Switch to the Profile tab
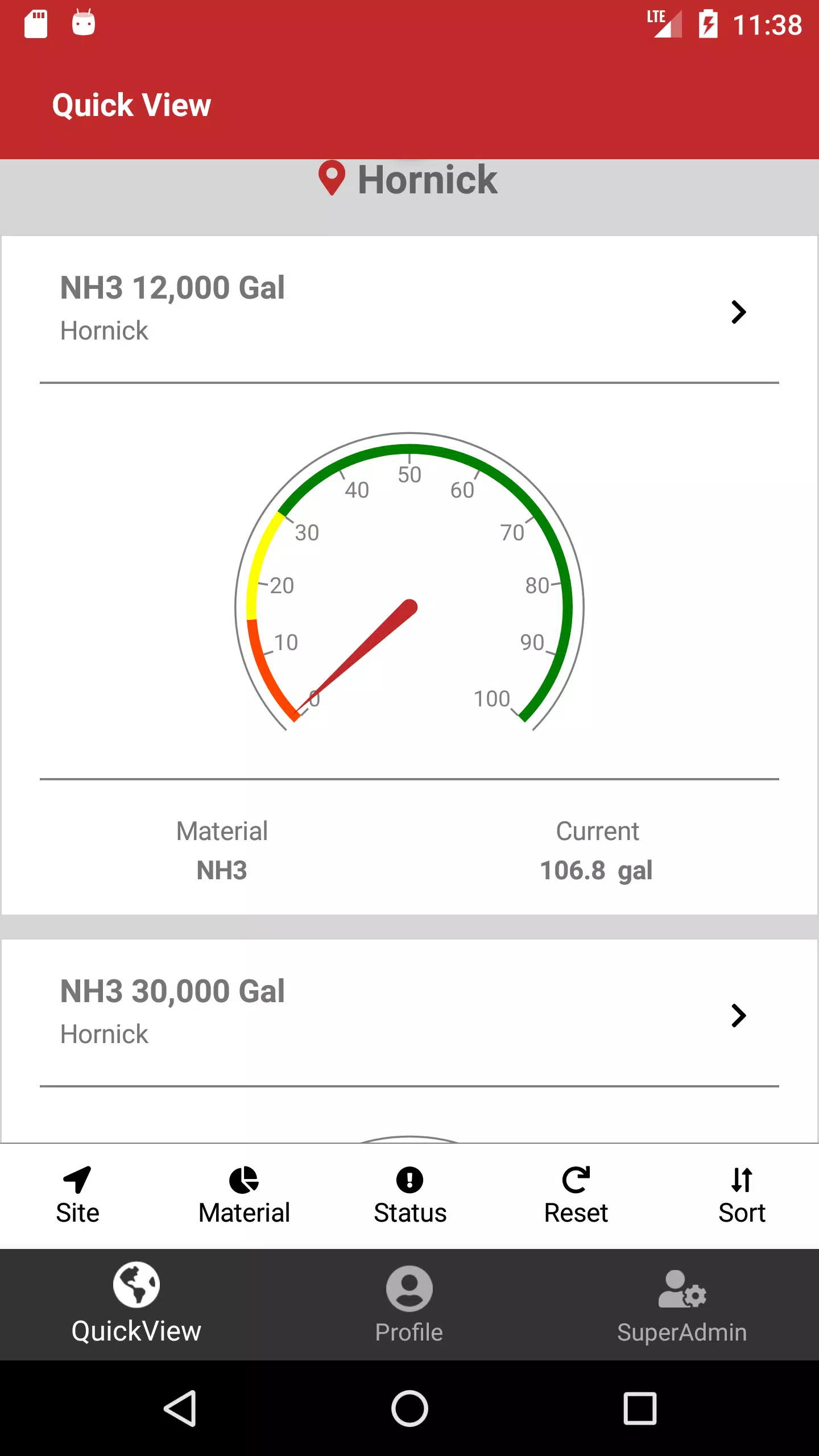Viewport: 819px width, 1456px height. point(409,1305)
